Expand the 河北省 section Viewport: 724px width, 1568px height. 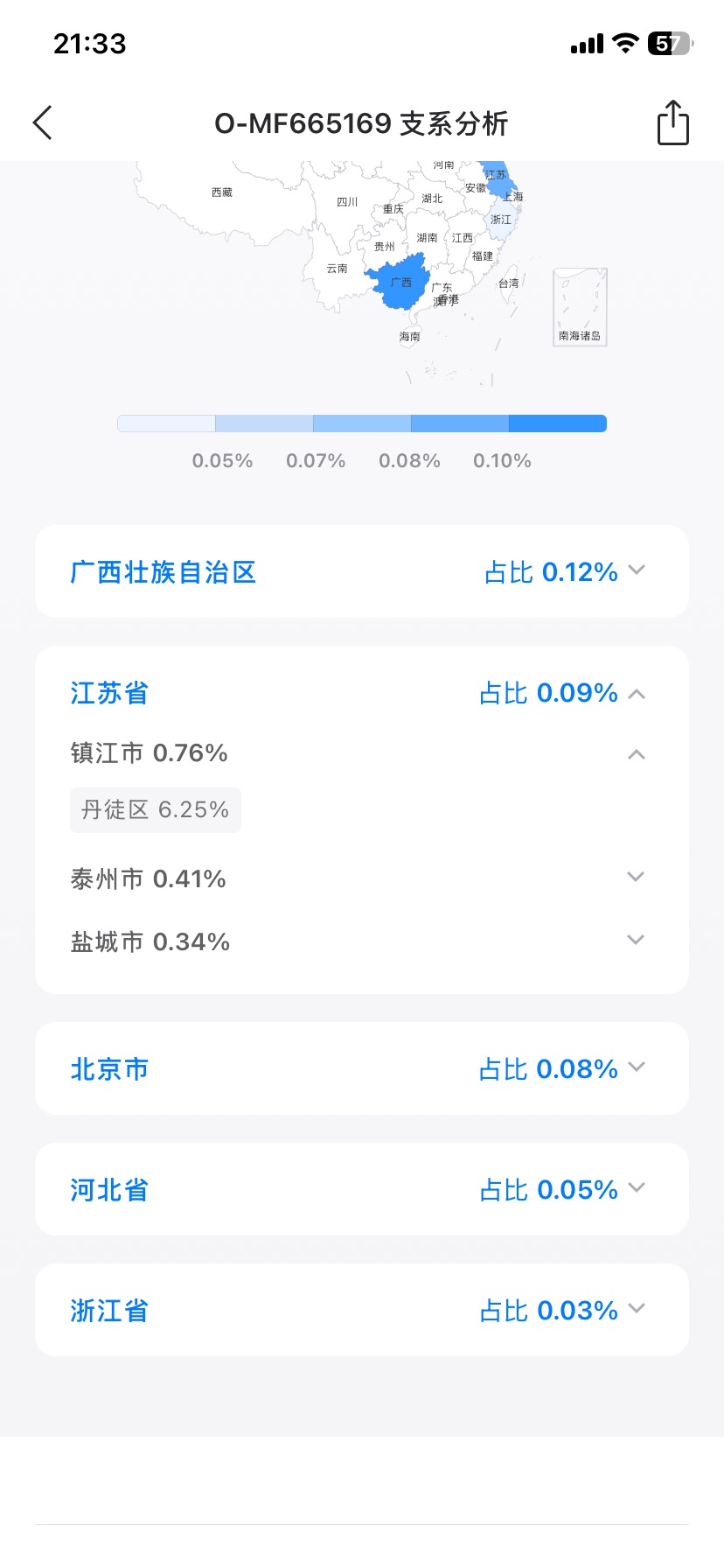point(637,1188)
